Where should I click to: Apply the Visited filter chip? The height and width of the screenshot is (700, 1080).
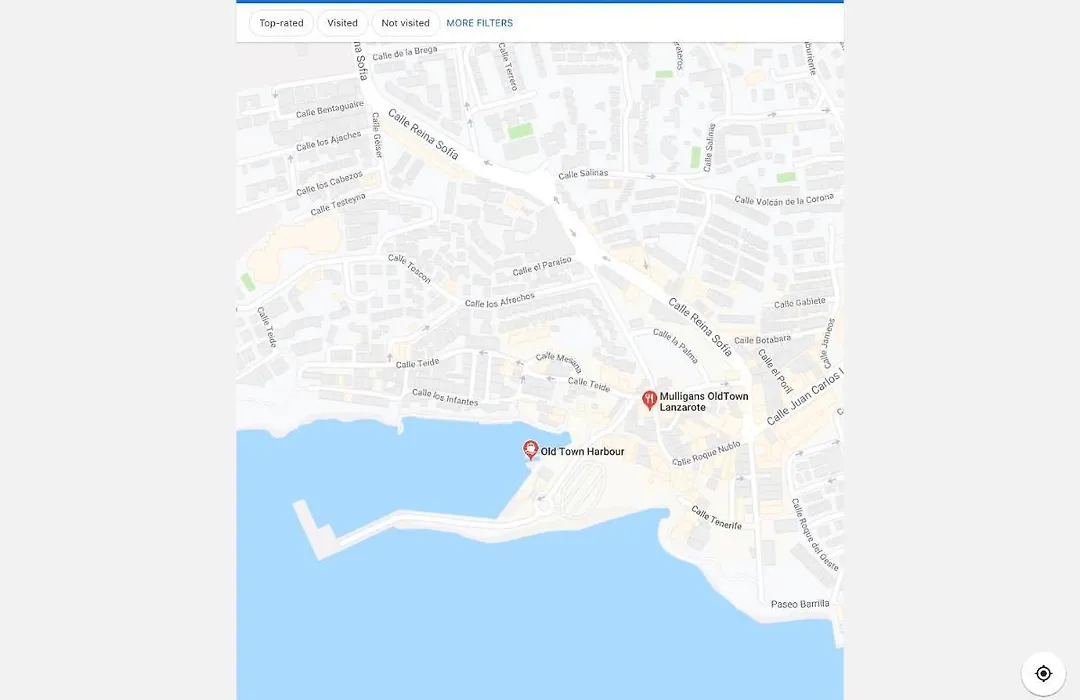coord(342,23)
